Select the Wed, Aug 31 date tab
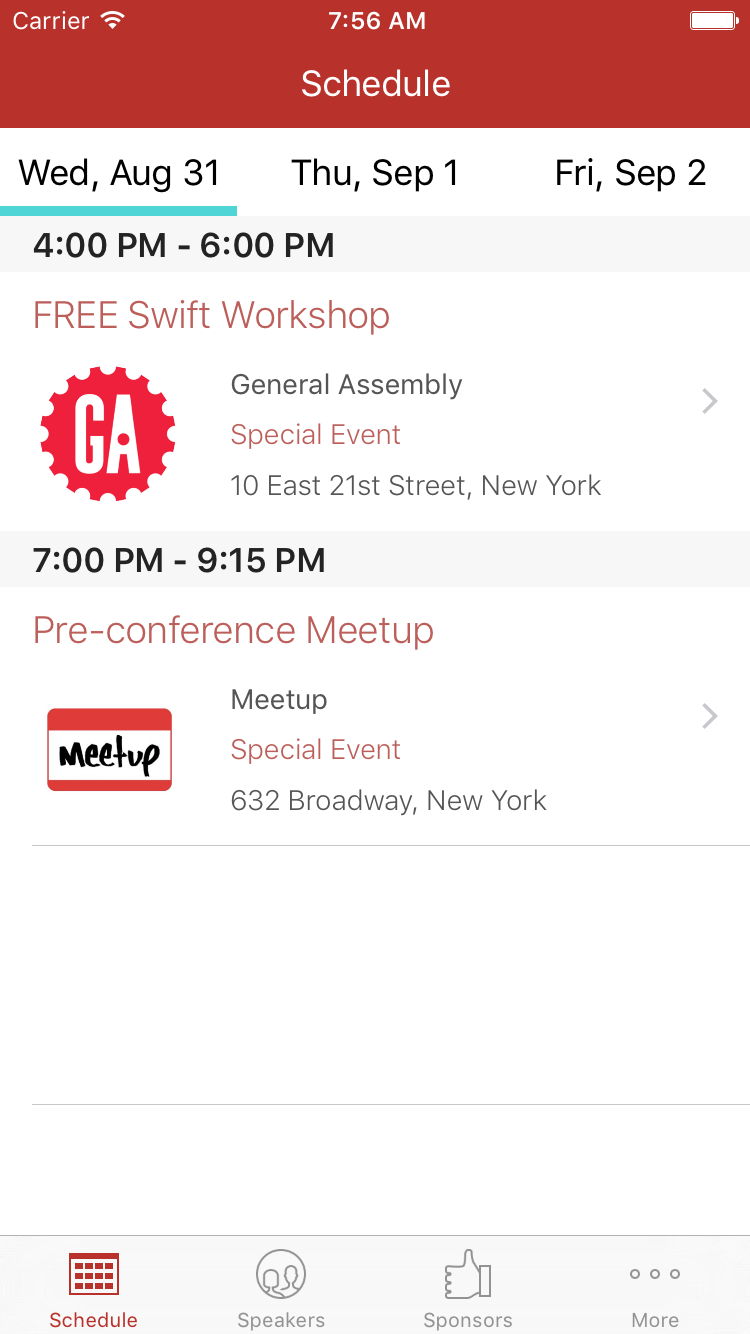 [119, 173]
